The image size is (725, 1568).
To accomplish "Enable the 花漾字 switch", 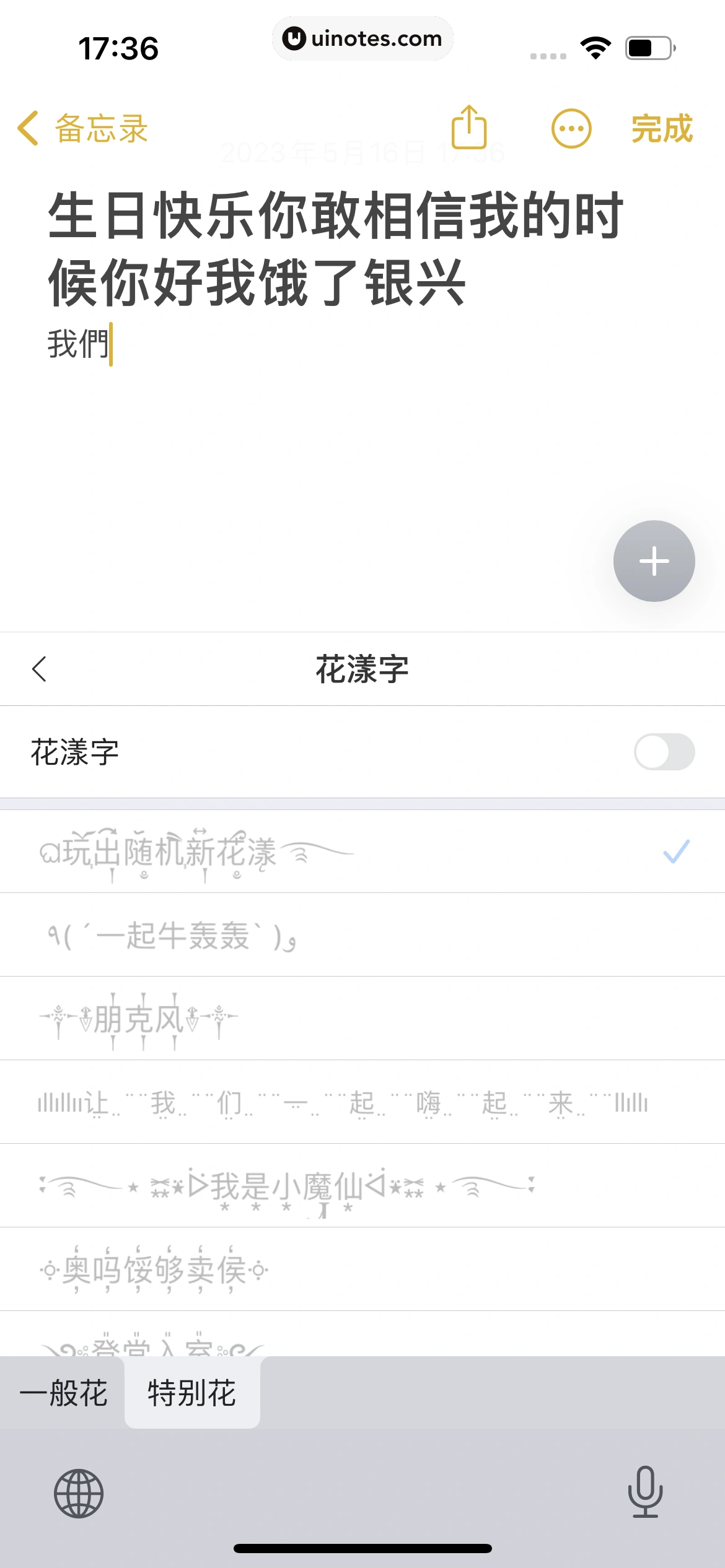I will [x=664, y=752].
